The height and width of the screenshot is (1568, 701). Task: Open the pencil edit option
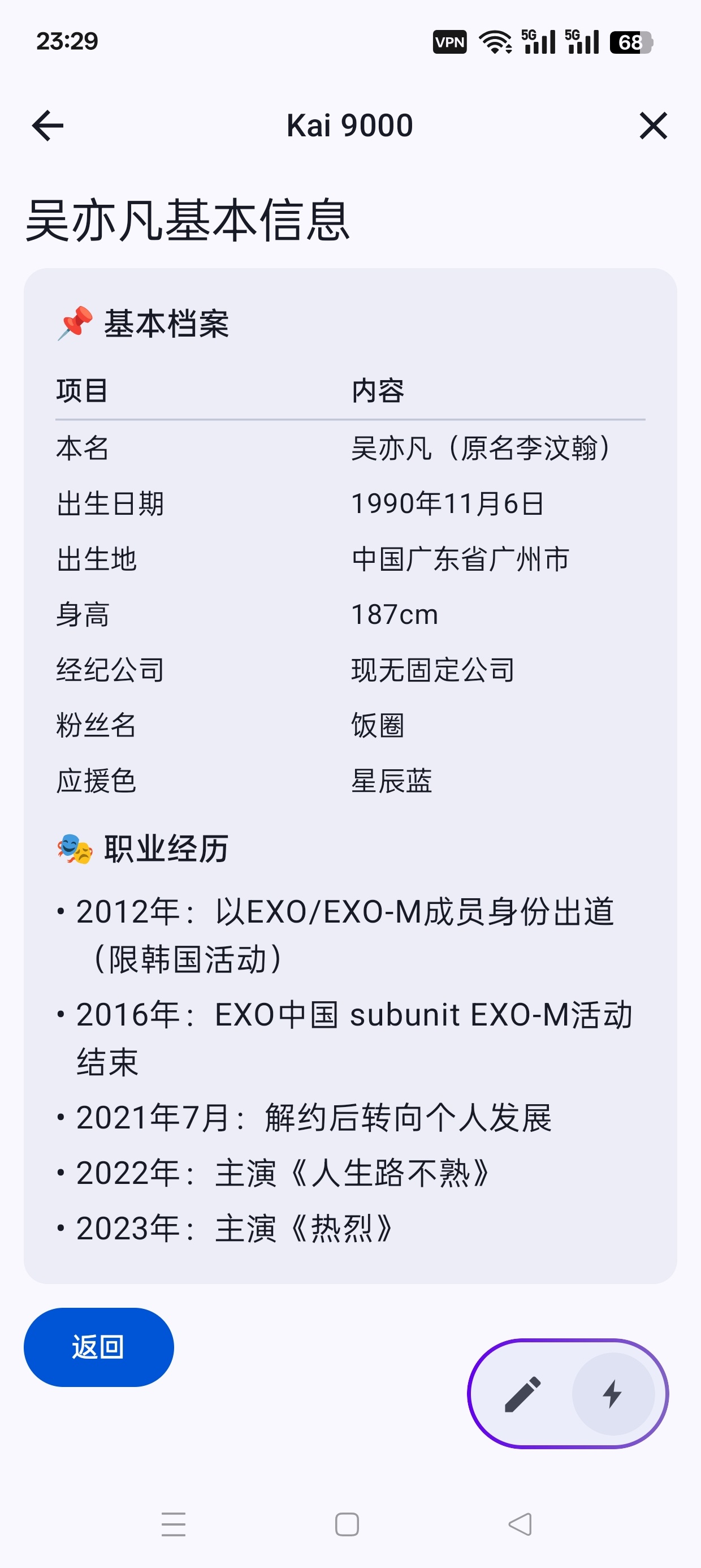(523, 1393)
